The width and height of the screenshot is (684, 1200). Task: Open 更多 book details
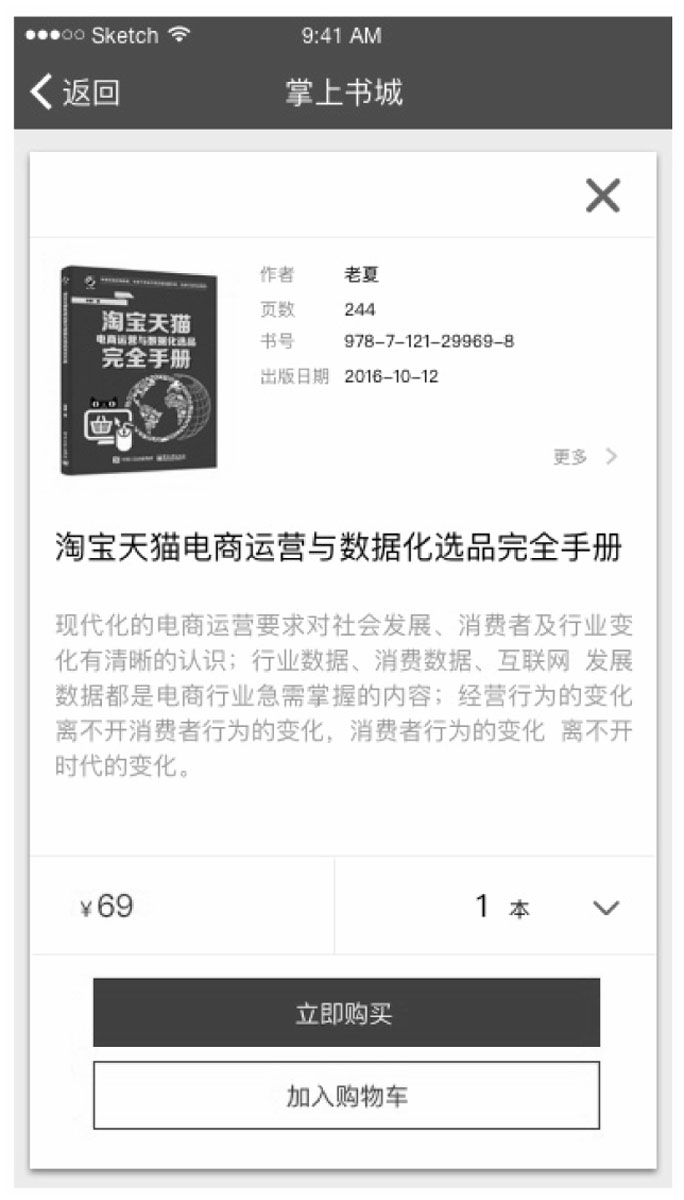pos(585,457)
